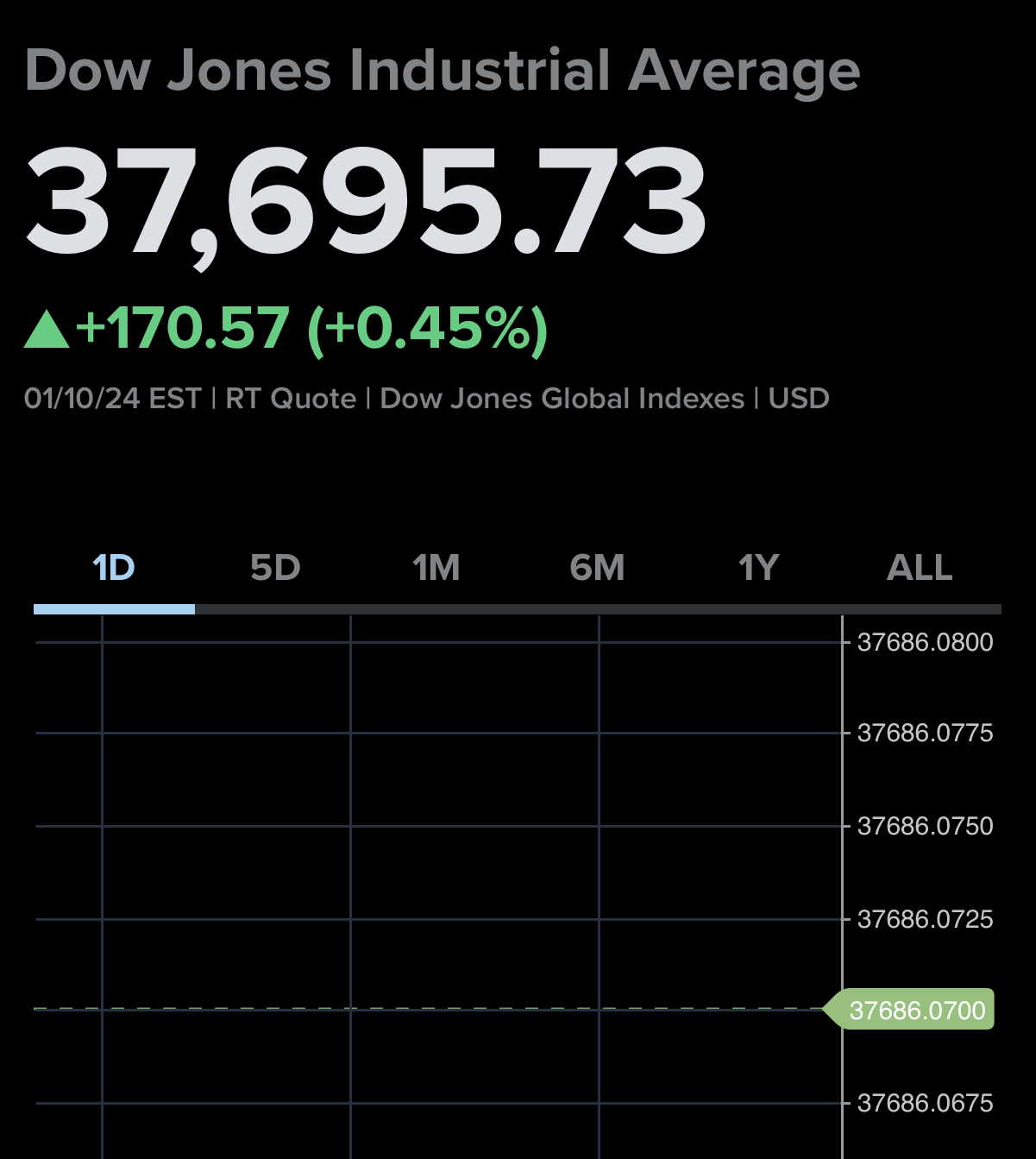View the 1Y chart range
The width and height of the screenshot is (1036, 1159).
(759, 568)
